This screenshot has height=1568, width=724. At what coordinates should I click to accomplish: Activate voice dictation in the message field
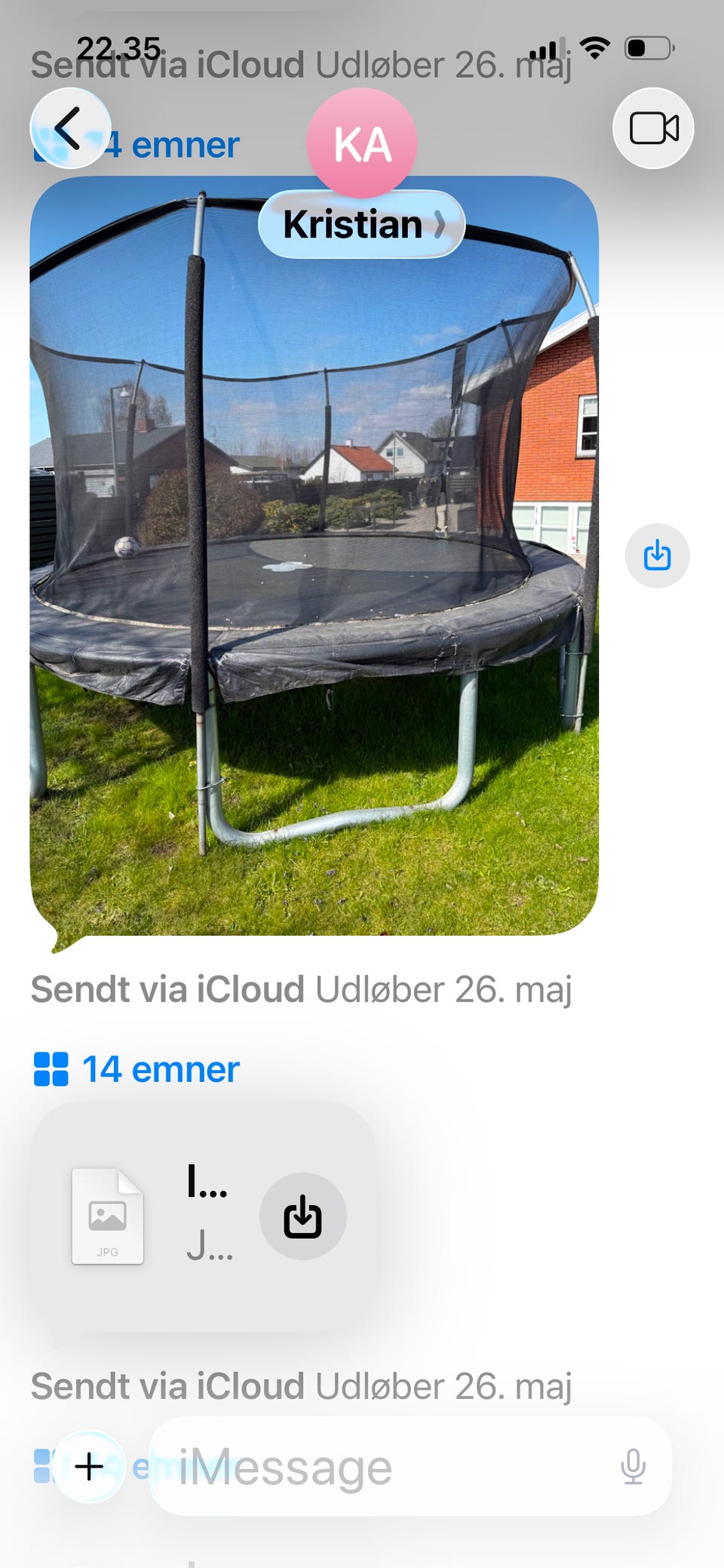point(633,1465)
